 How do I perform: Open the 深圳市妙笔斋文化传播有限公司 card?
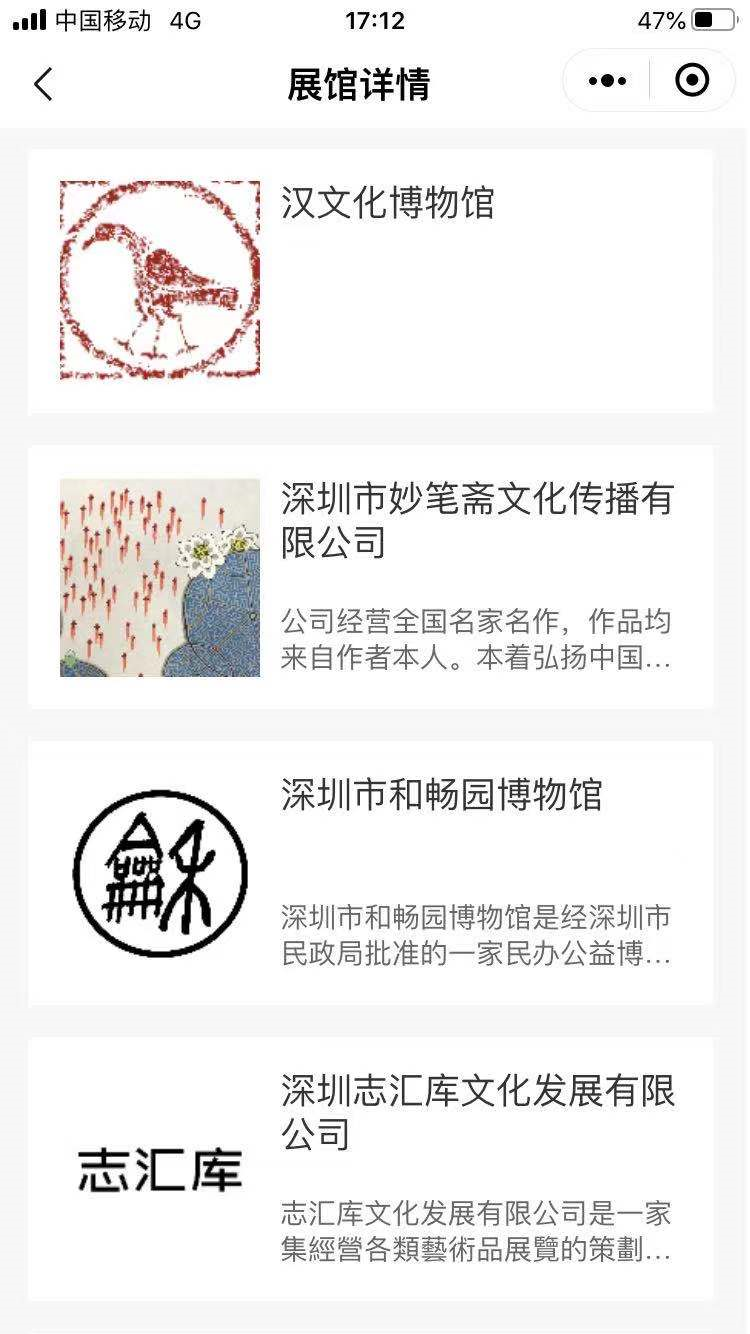point(370,577)
